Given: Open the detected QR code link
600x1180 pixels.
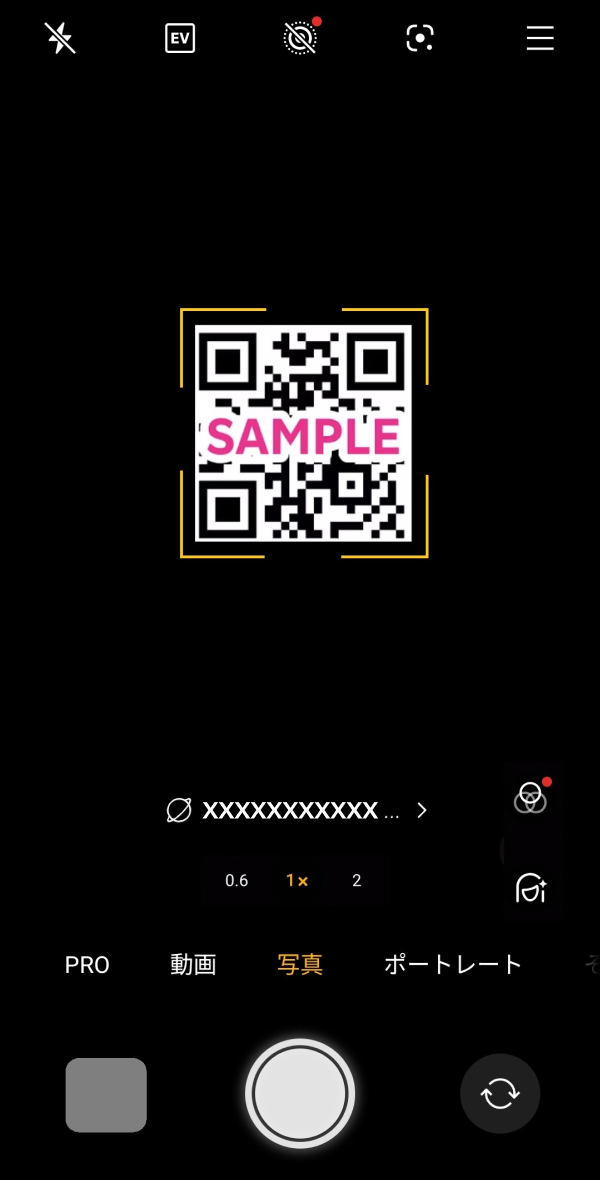Looking at the screenshot, I should pyautogui.click(x=298, y=810).
